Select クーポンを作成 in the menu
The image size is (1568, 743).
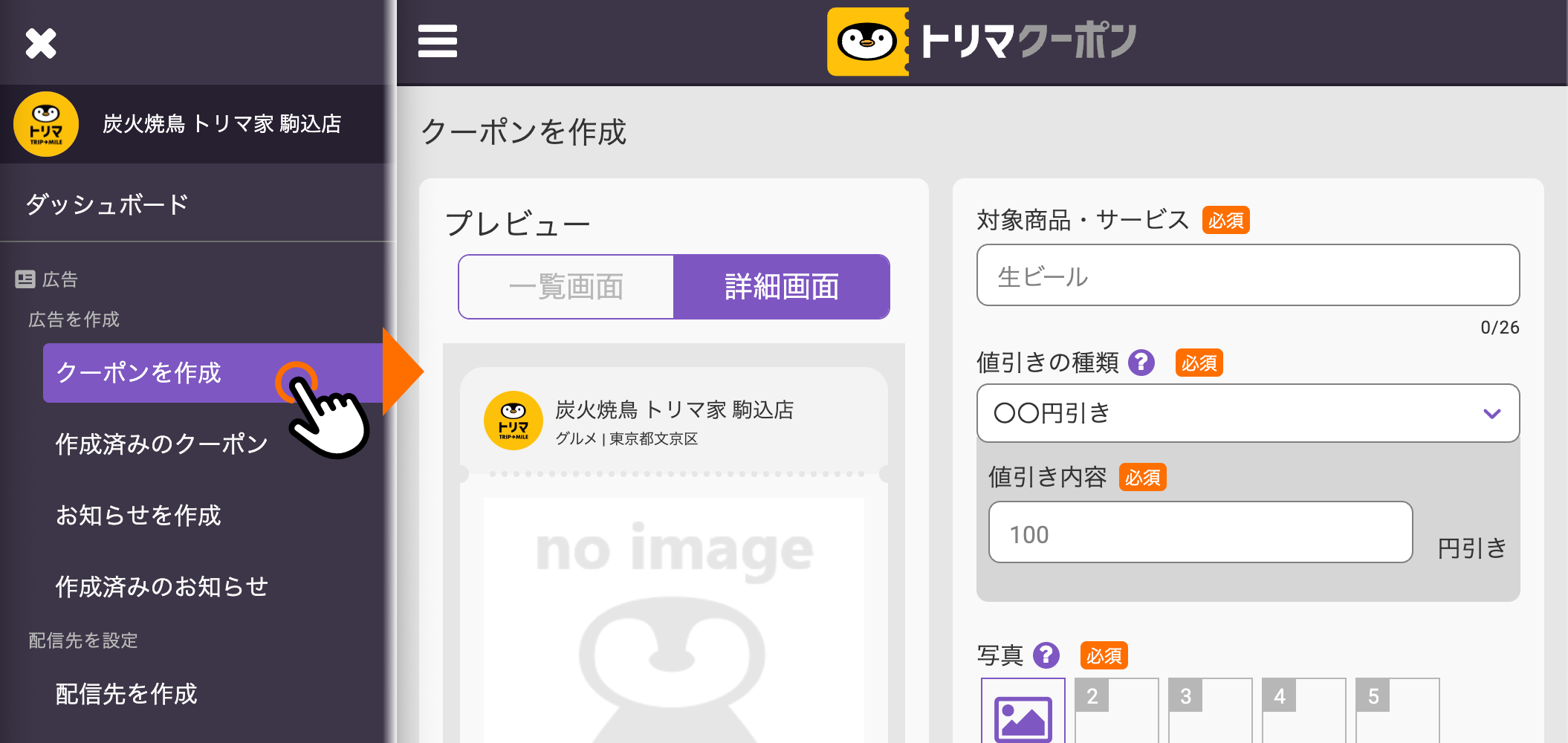pyautogui.click(x=139, y=373)
